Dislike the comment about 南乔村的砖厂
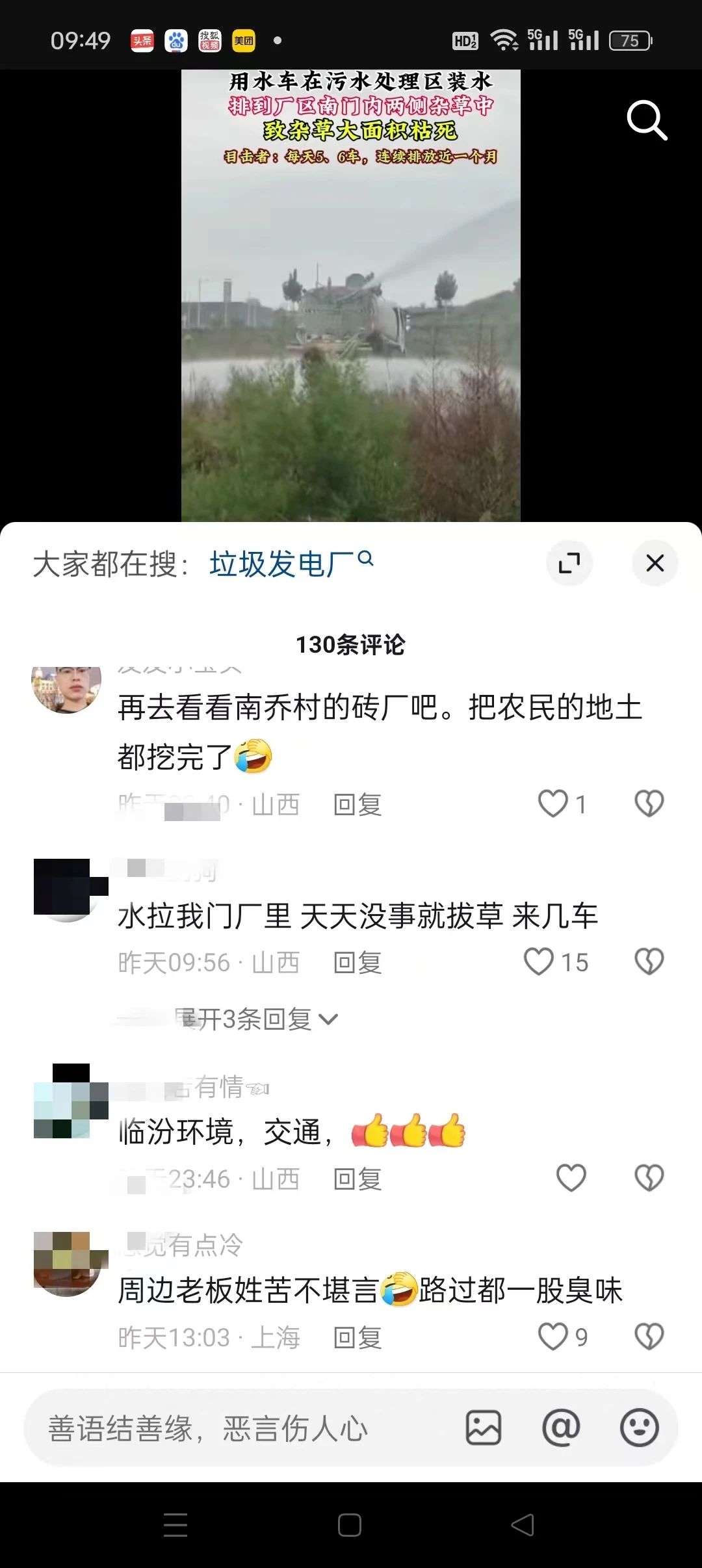The image size is (702, 1568). click(x=649, y=804)
